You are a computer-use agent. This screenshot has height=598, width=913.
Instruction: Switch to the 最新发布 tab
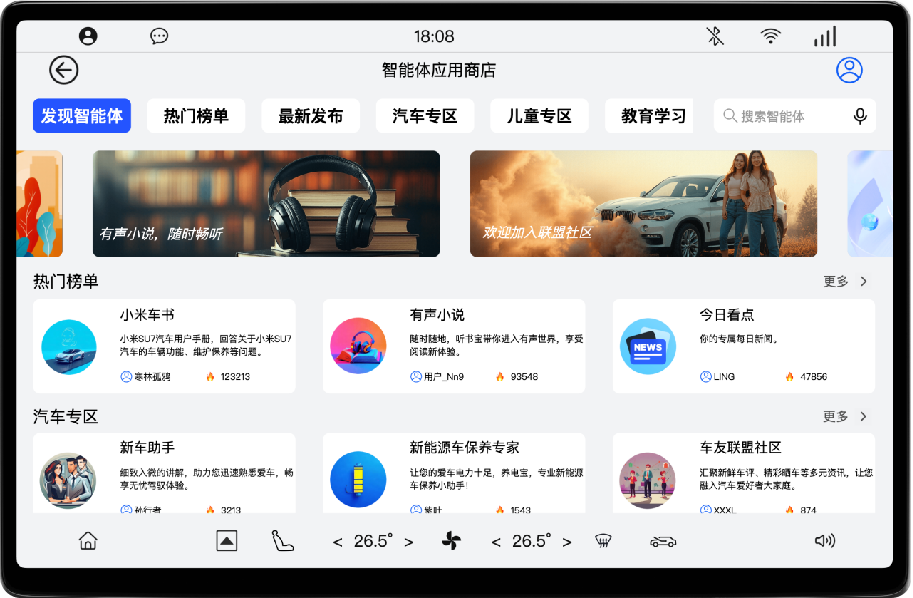coord(310,116)
